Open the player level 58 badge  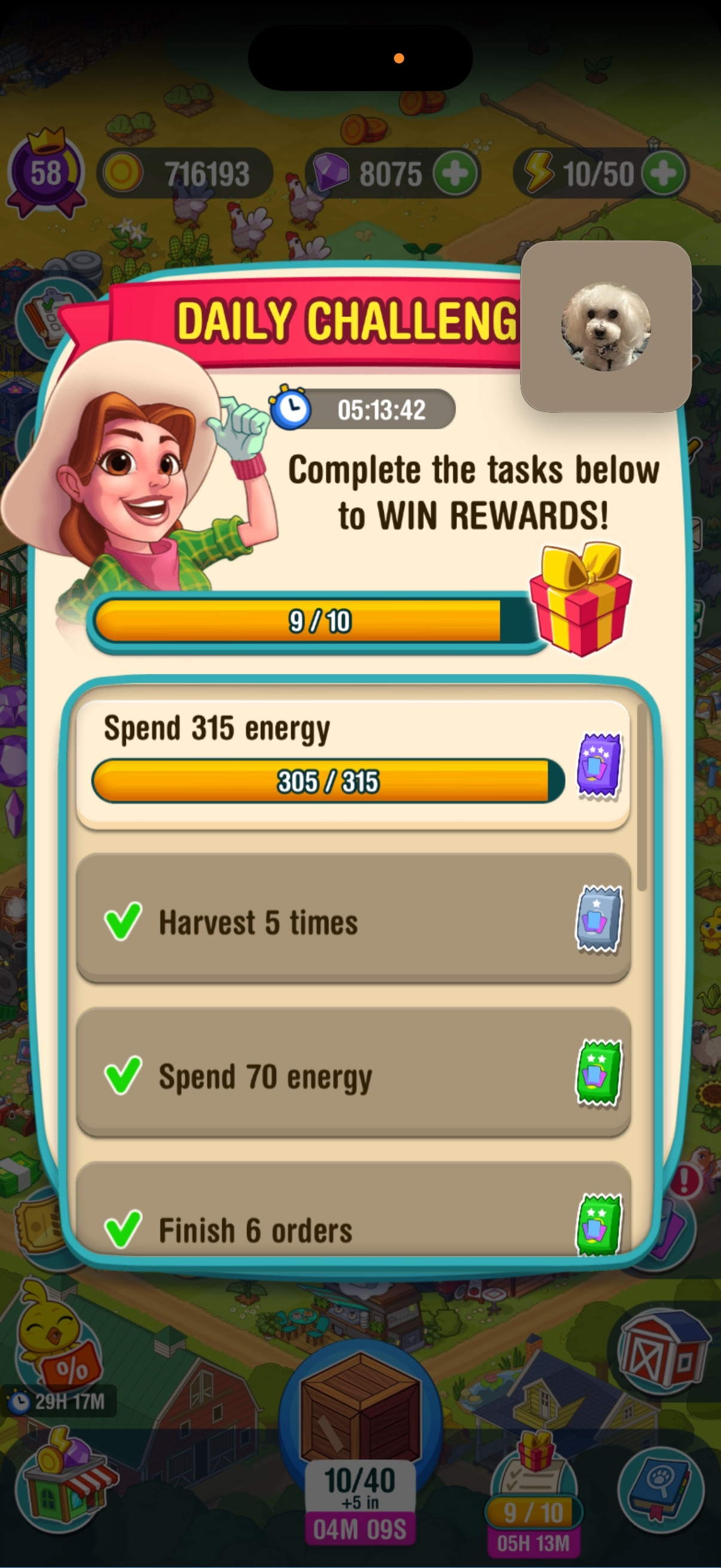point(45,174)
